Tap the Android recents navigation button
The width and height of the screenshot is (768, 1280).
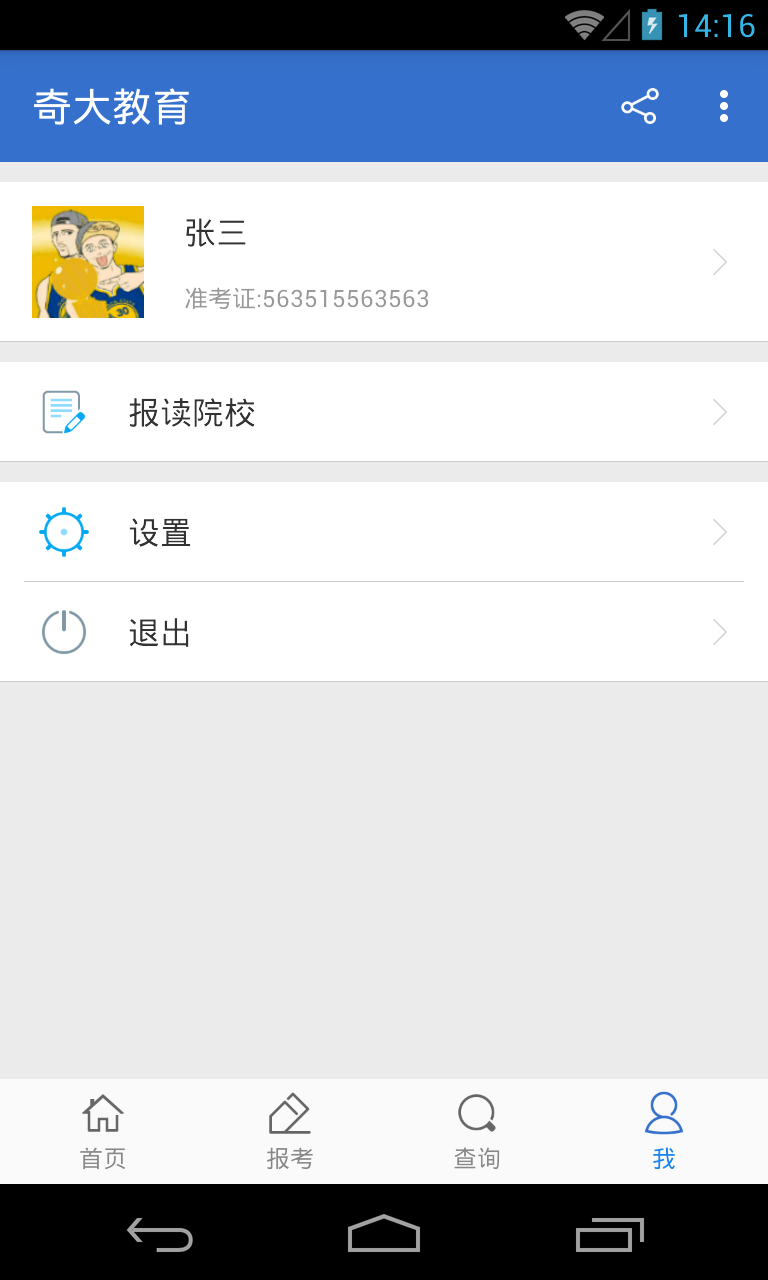(608, 1235)
